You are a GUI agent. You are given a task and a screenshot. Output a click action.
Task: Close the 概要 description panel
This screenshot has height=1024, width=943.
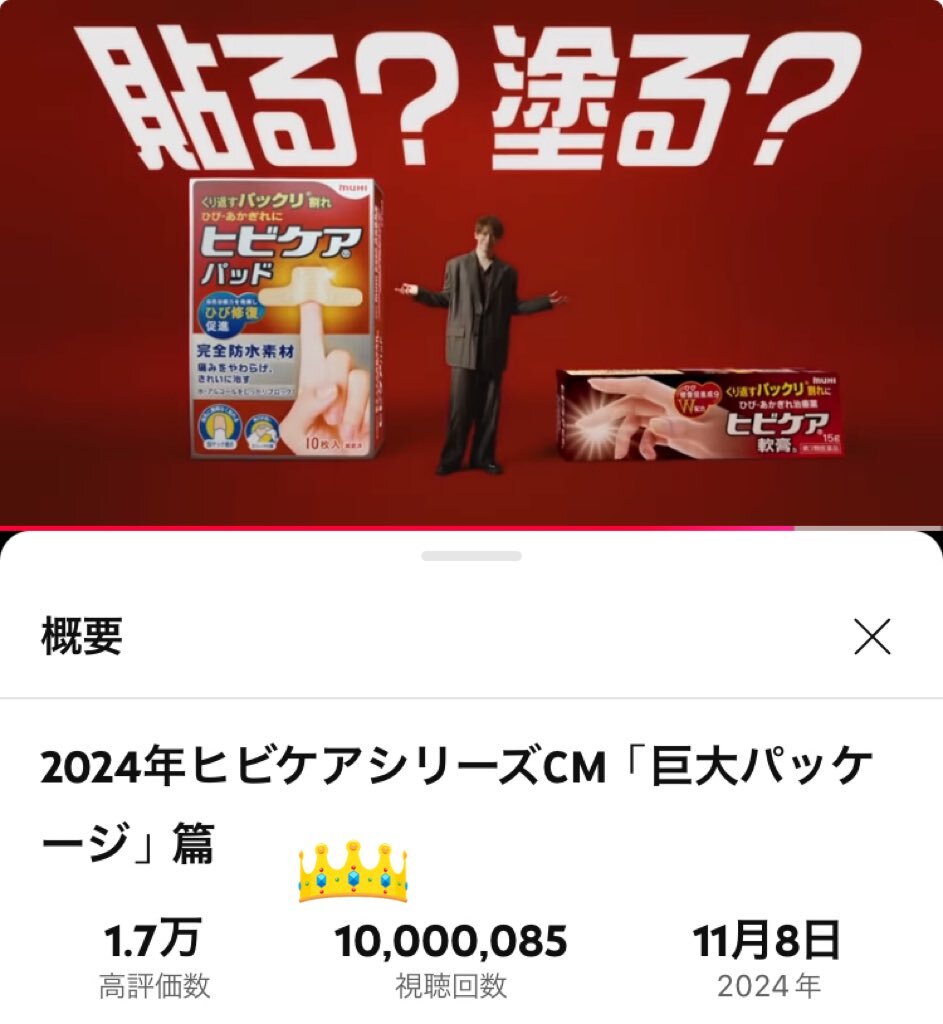coord(872,635)
